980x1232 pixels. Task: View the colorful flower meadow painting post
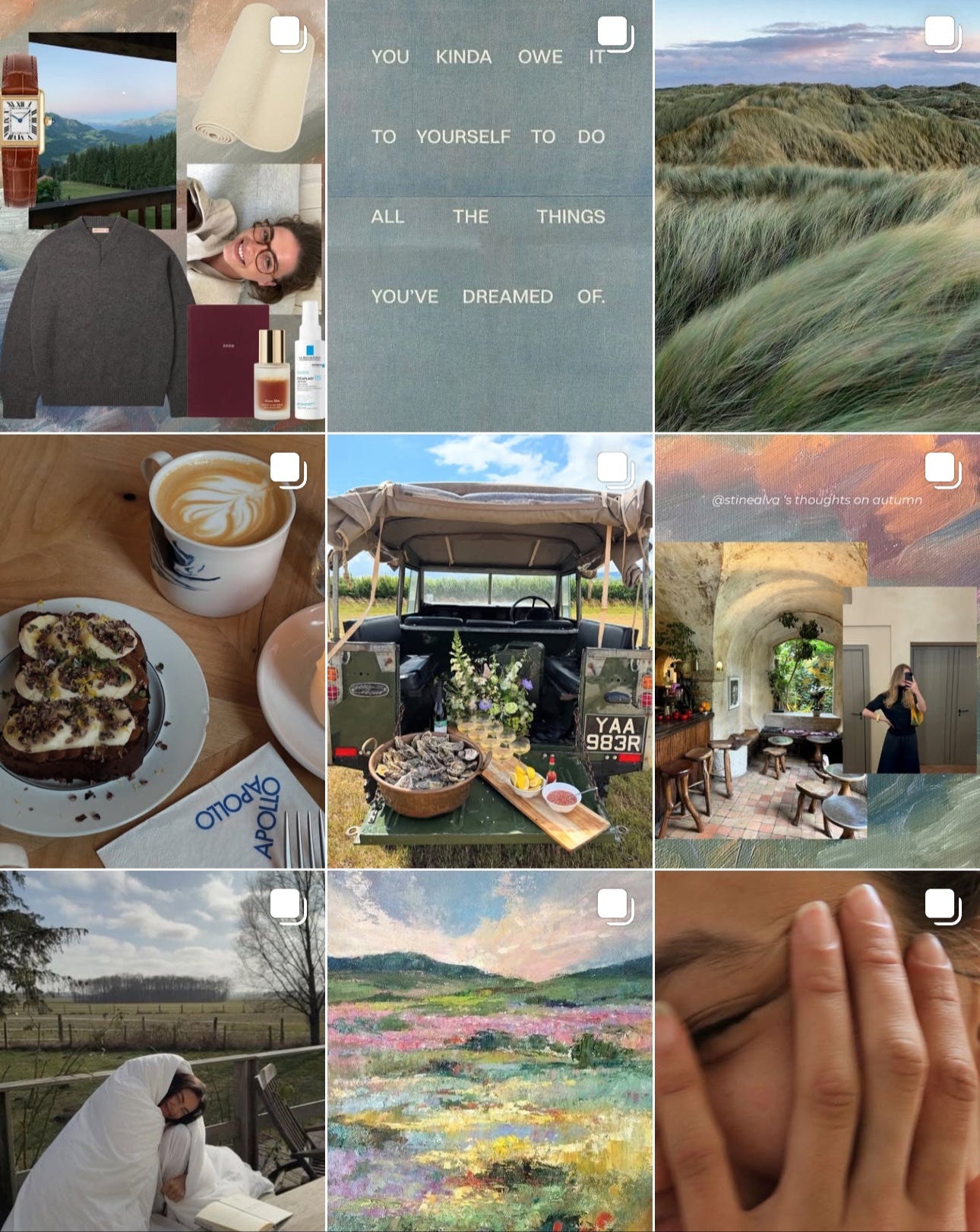[489, 1050]
